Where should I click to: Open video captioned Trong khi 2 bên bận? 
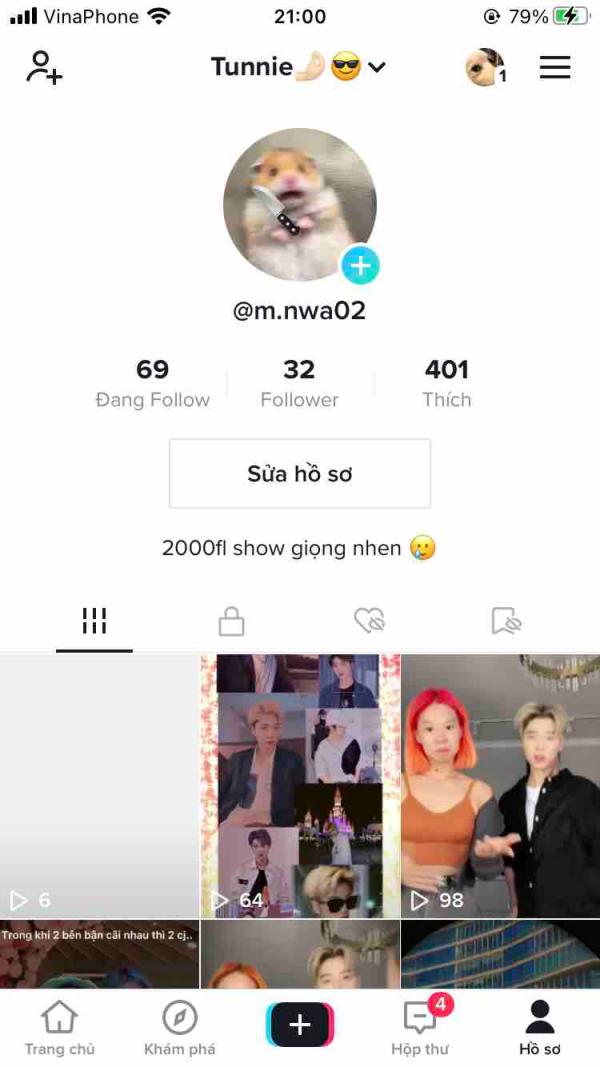[x=99, y=955]
